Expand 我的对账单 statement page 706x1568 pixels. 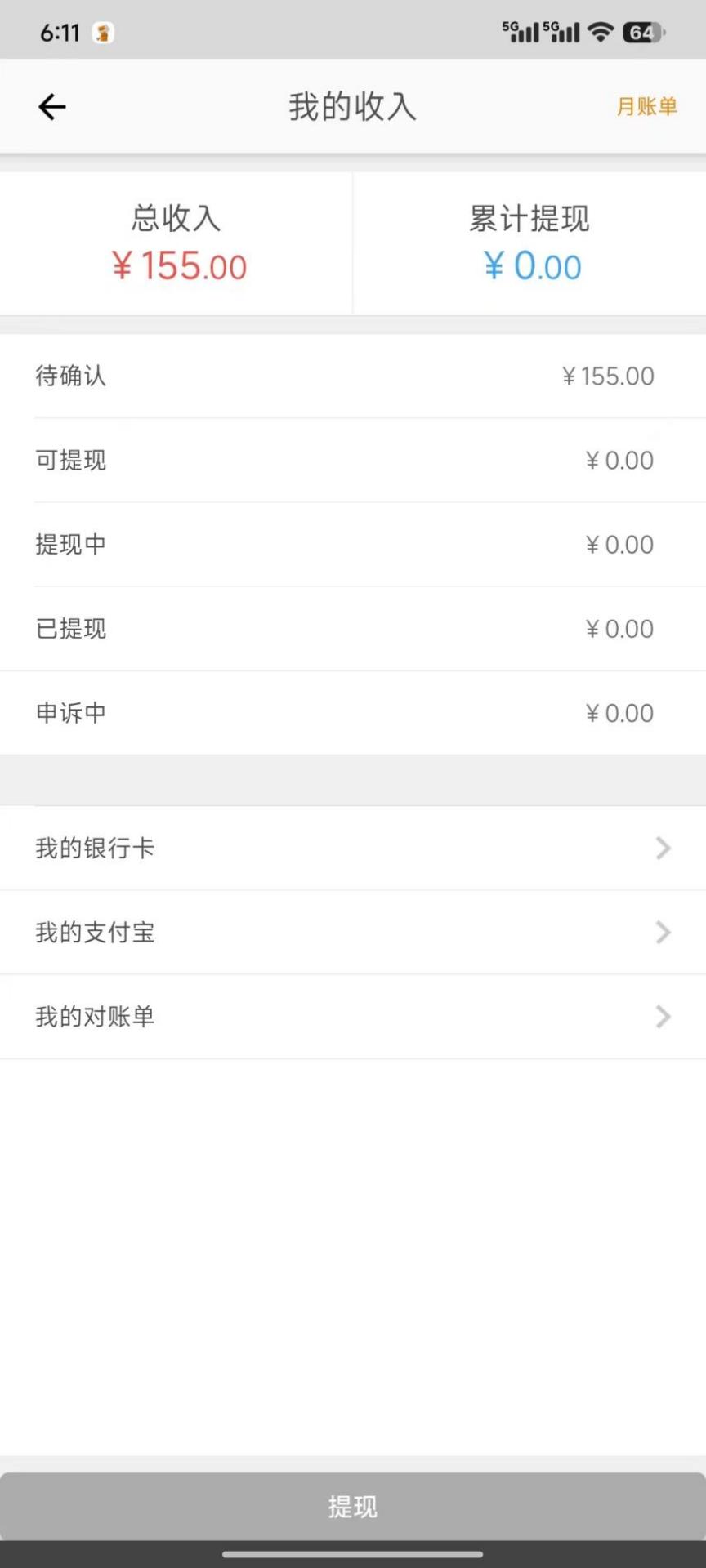(353, 1016)
